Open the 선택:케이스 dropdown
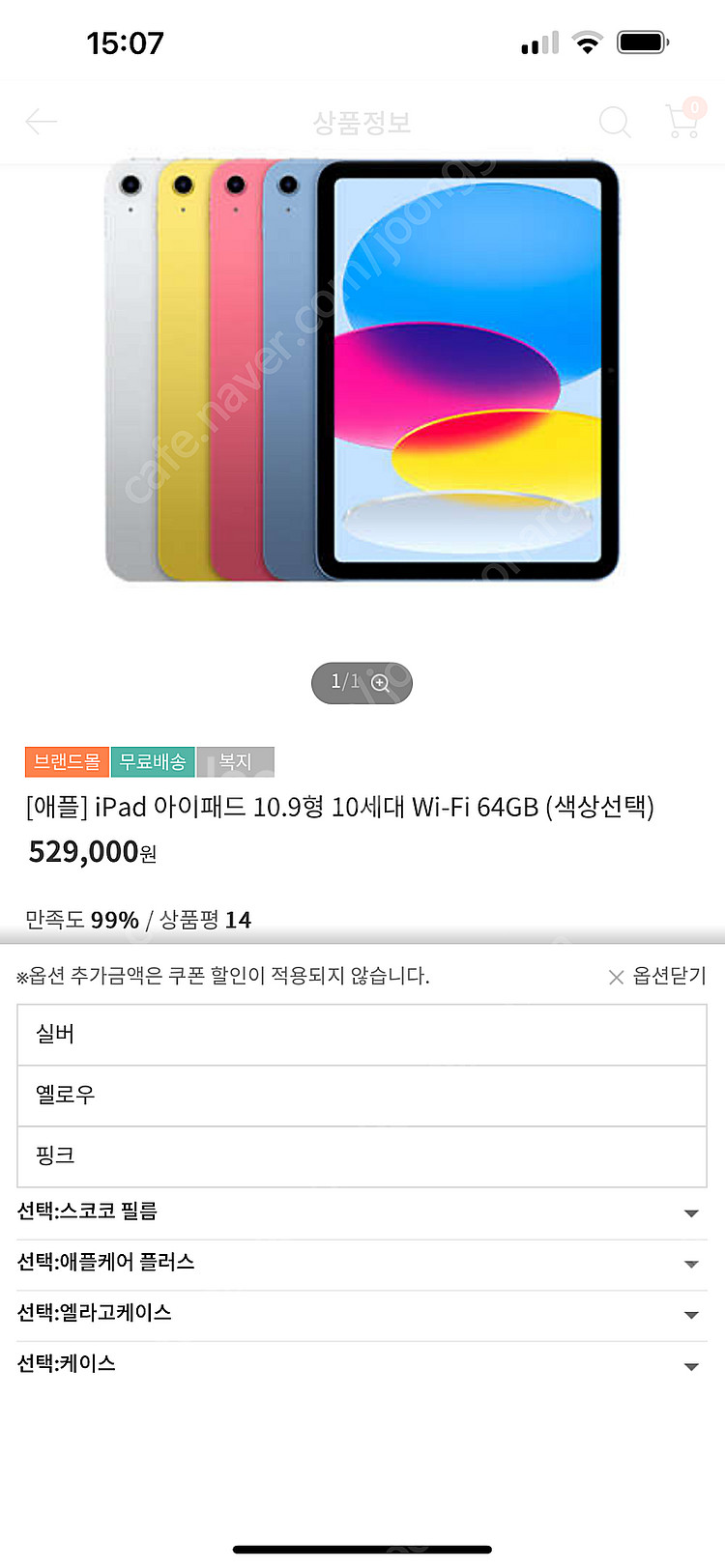Viewport: 725px width, 1568px height. [362, 1365]
